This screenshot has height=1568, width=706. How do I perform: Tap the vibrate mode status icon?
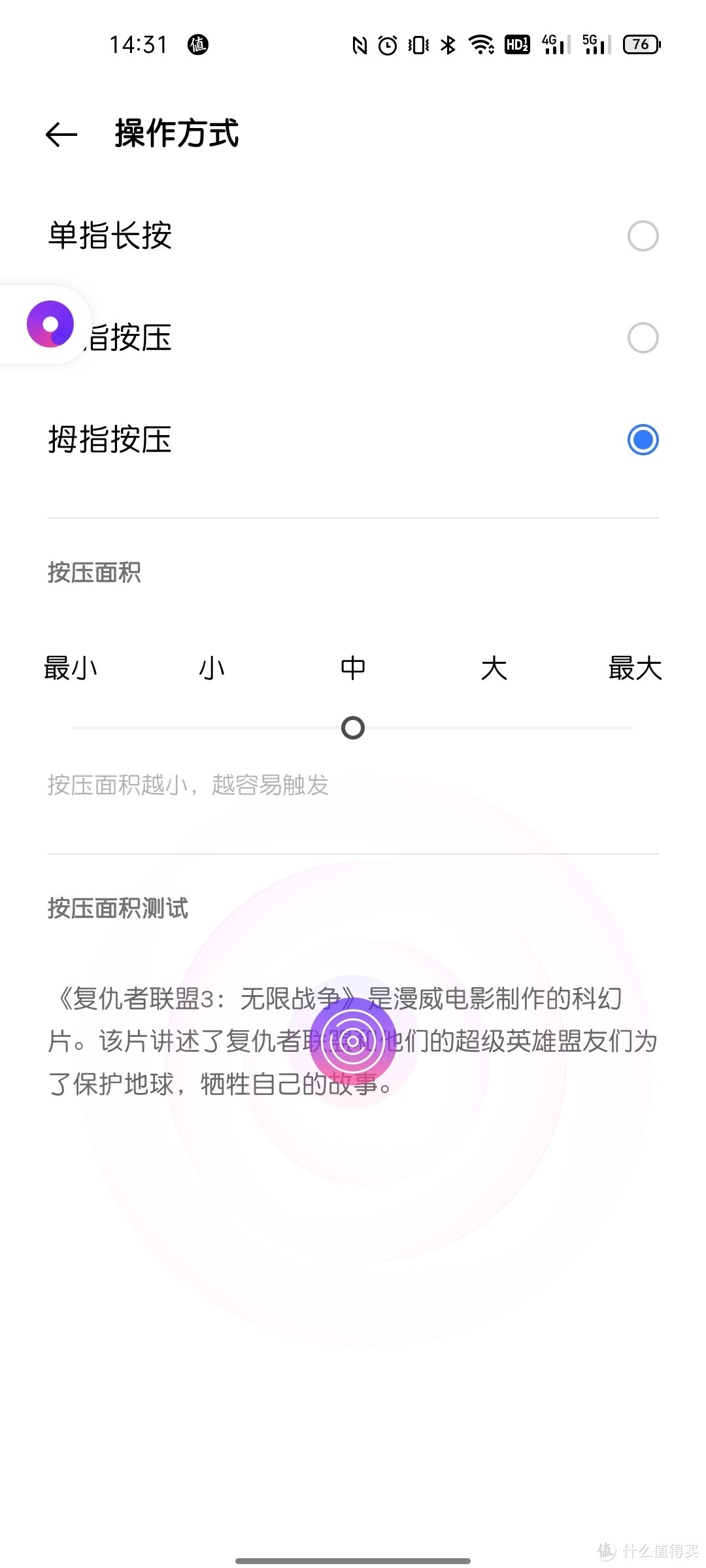pos(417,44)
